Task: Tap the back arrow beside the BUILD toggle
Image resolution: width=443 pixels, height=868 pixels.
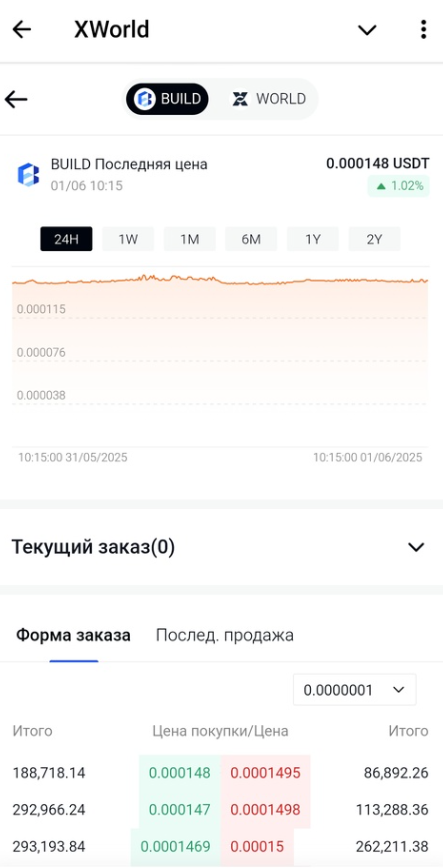Action: (x=16, y=99)
